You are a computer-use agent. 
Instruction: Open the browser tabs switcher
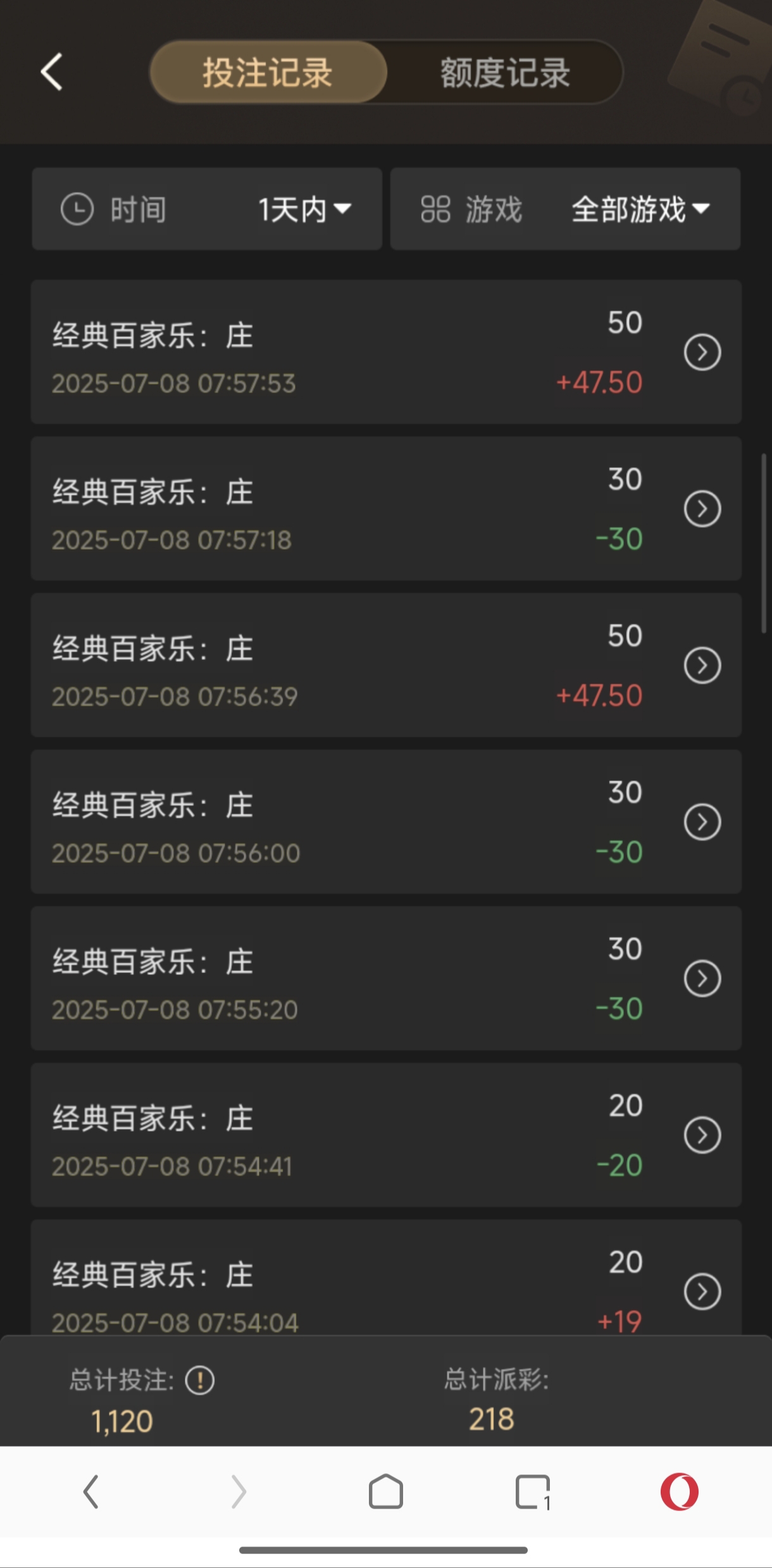pos(533,1492)
